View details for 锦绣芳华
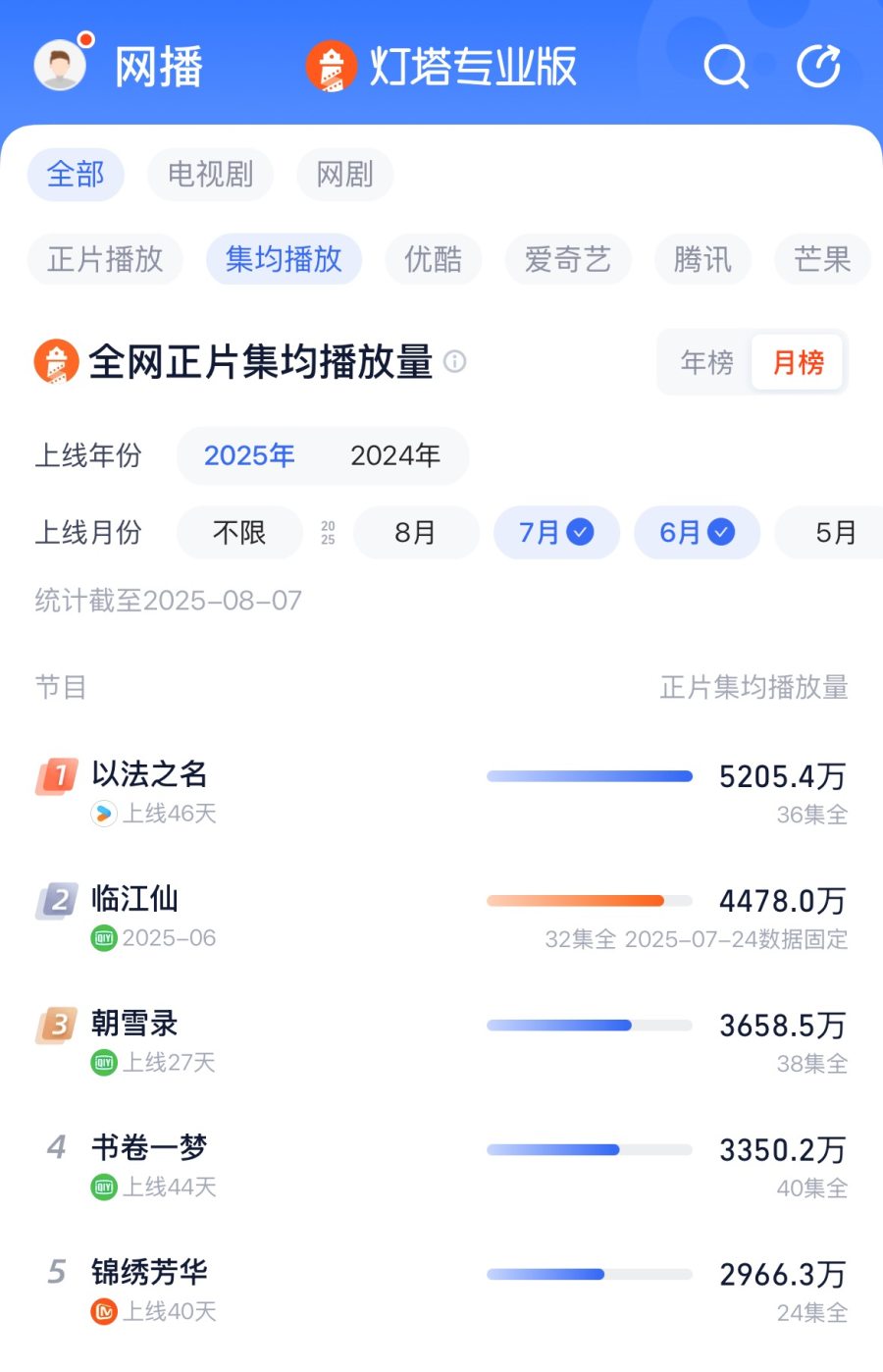Viewport: 883px width, 1372px height. click(x=149, y=1273)
